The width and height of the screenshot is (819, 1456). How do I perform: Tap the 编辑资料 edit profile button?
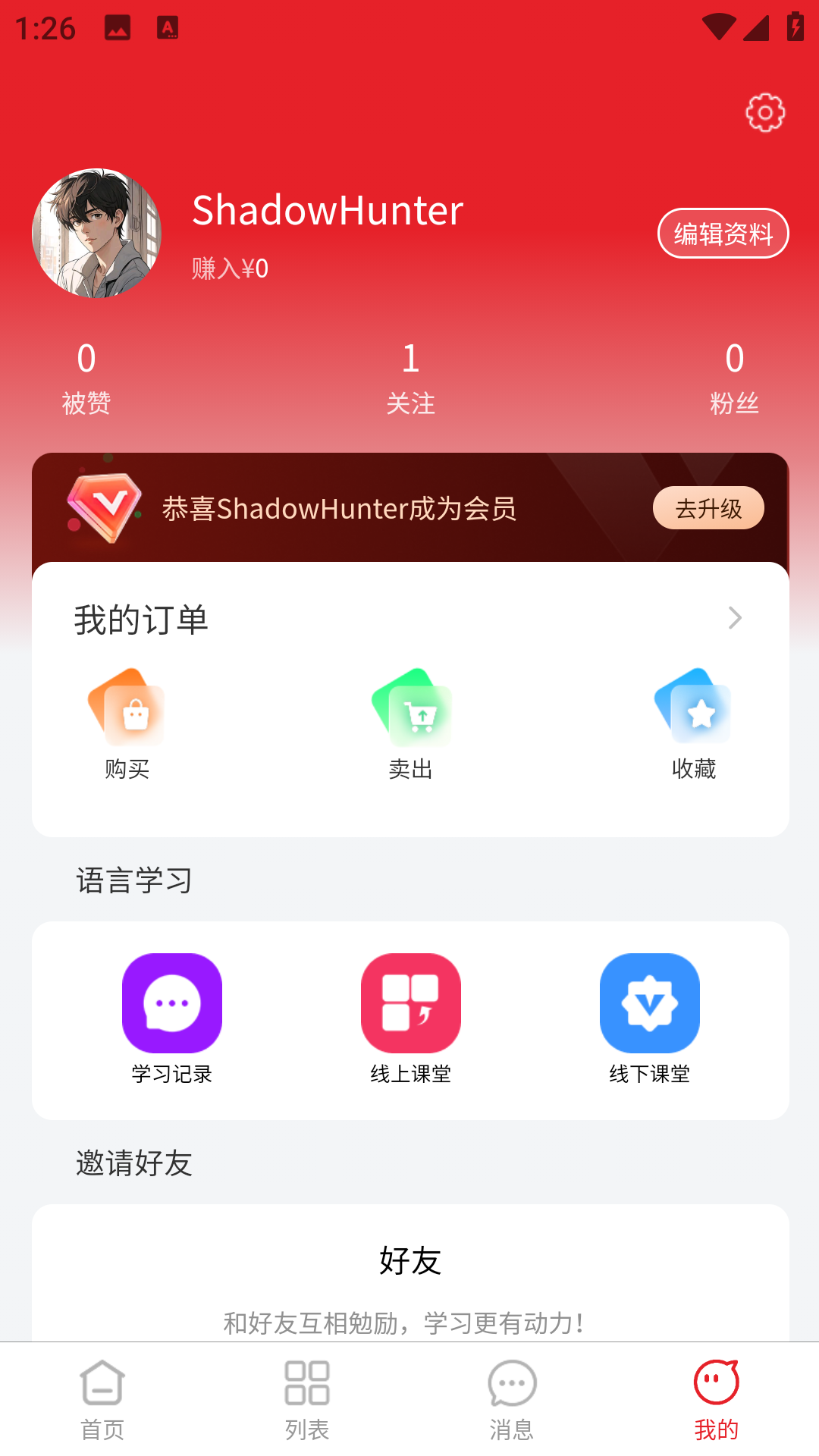point(722,234)
